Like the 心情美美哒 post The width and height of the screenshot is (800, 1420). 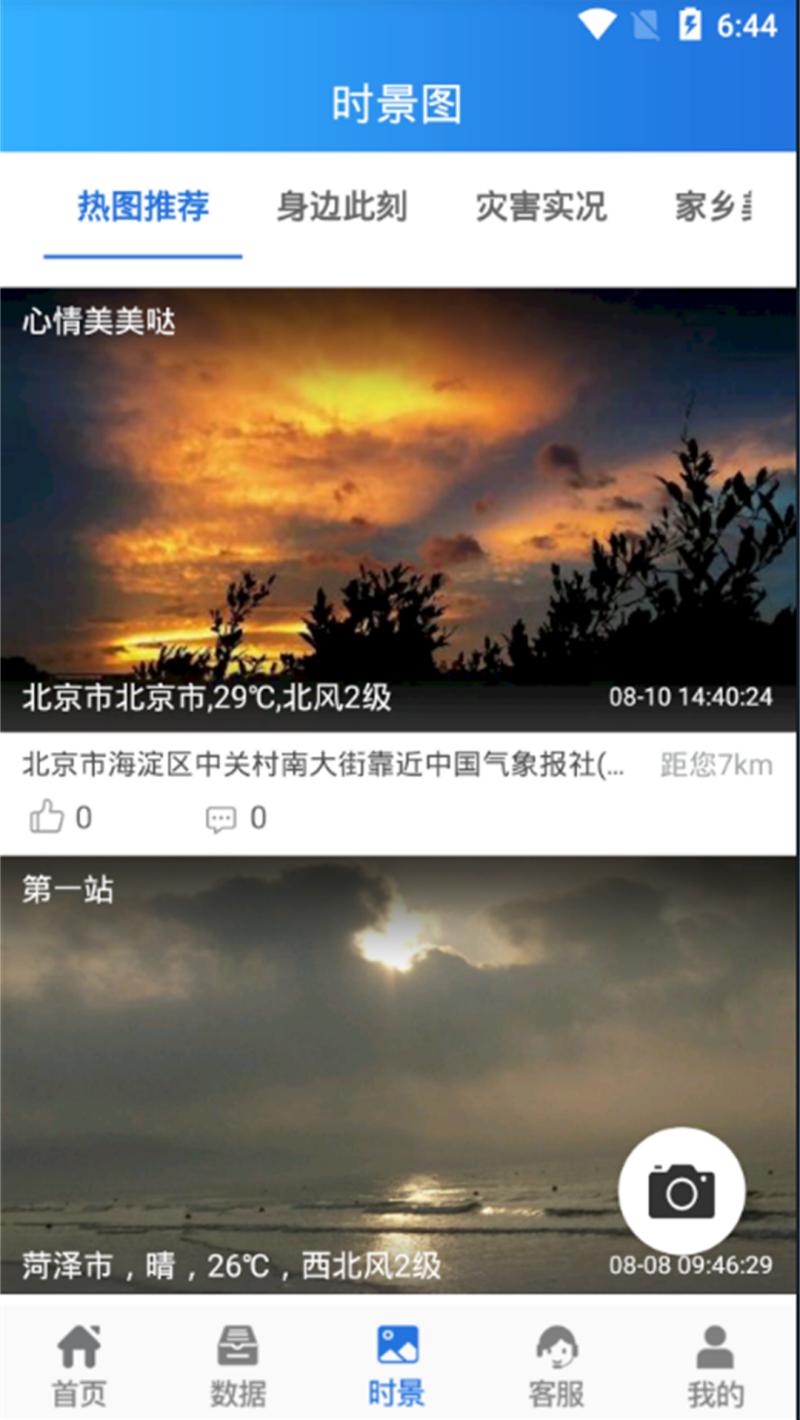pos(47,818)
